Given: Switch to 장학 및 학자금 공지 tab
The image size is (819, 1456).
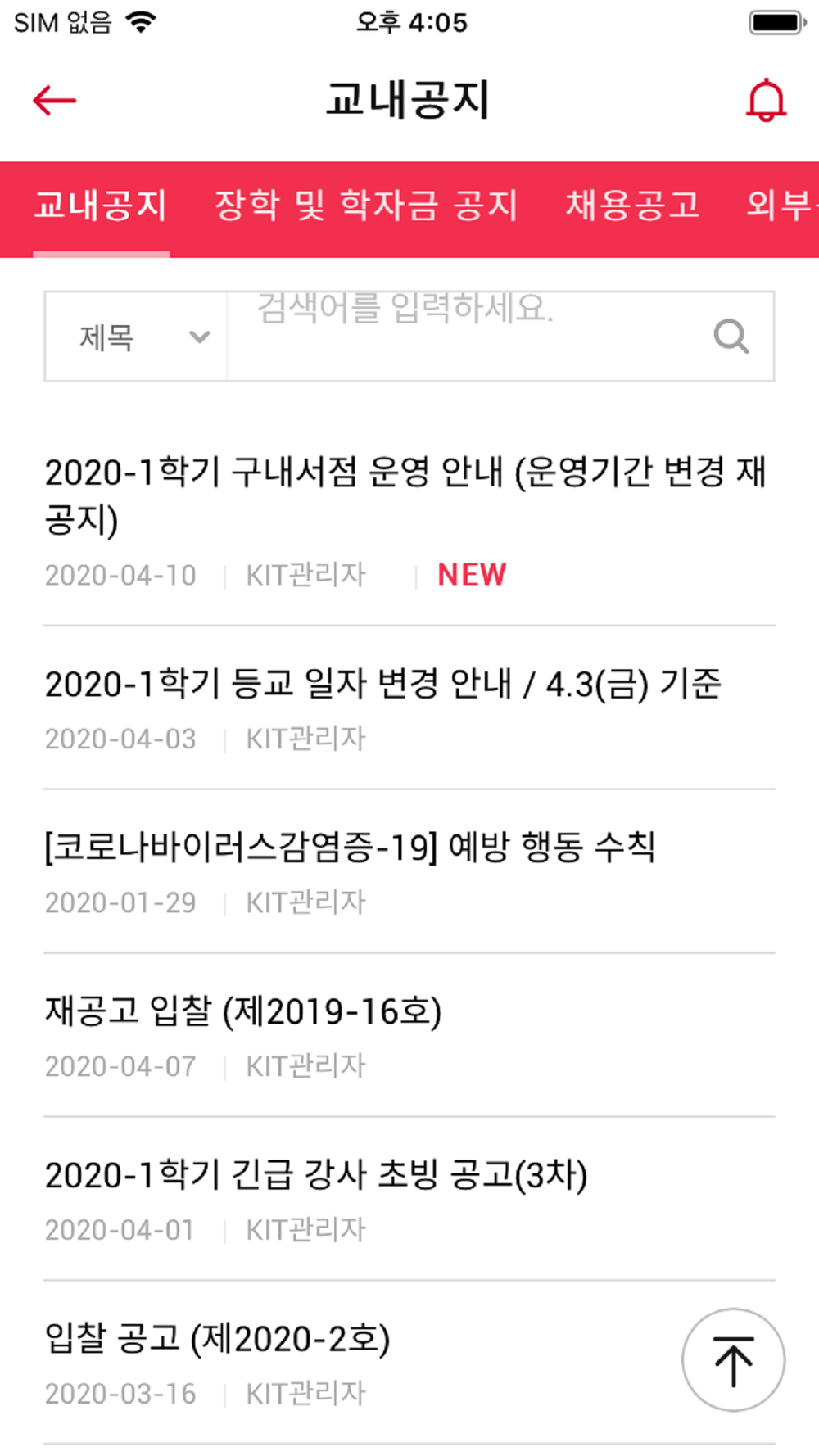Looking at the screenshot, I should (366, 206).
